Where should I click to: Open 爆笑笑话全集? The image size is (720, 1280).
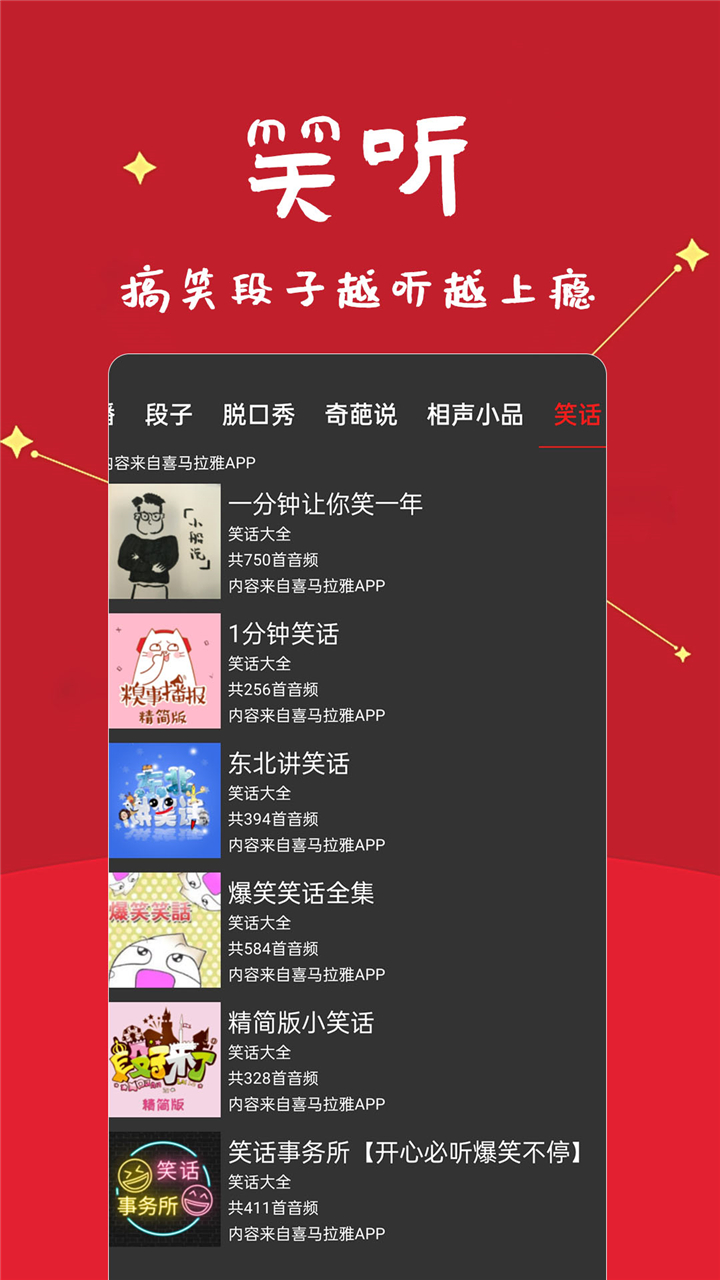301,895
